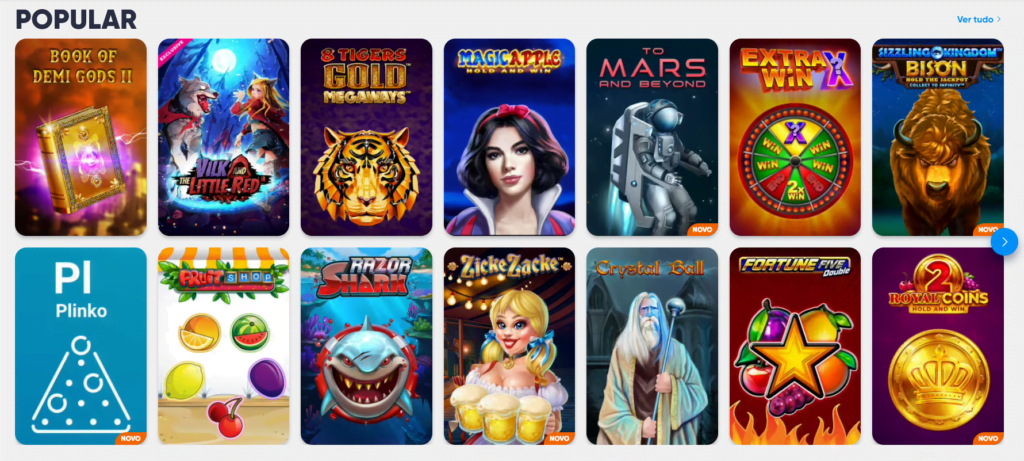1024x461 pixels.
Task: Launch the Extra Win X game
Action: [x=795, y=137]
